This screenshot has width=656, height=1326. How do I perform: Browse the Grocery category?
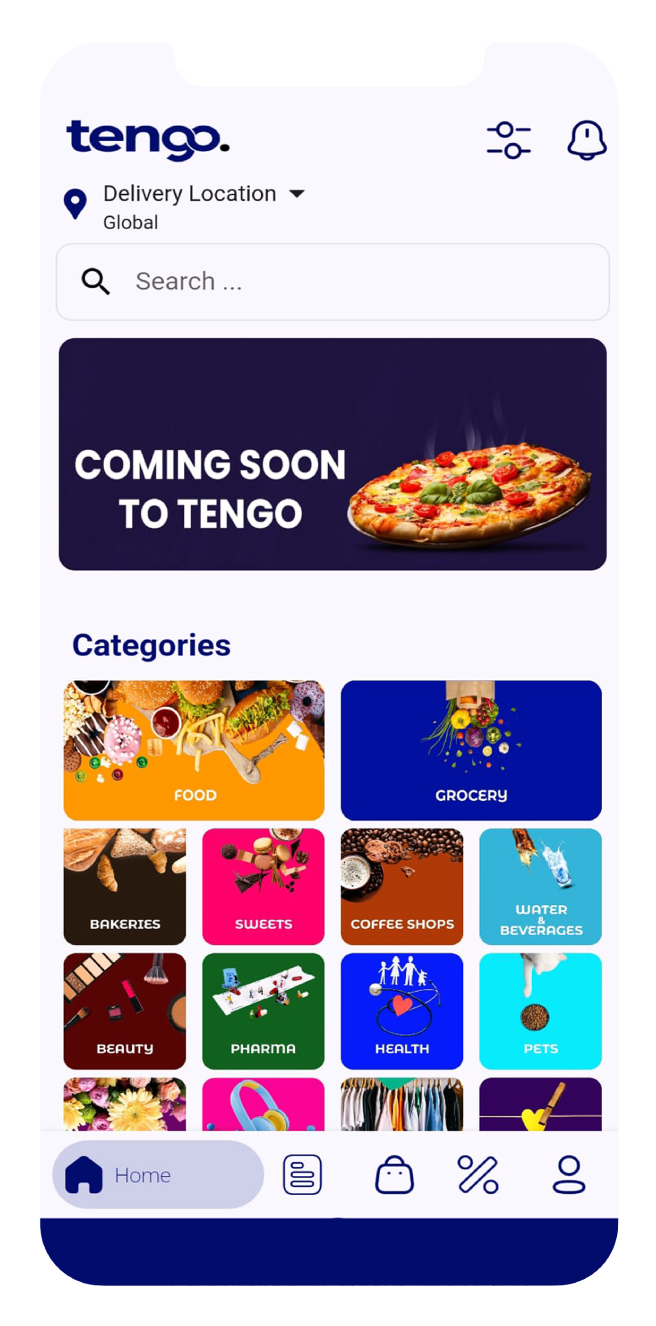[471, 750]
